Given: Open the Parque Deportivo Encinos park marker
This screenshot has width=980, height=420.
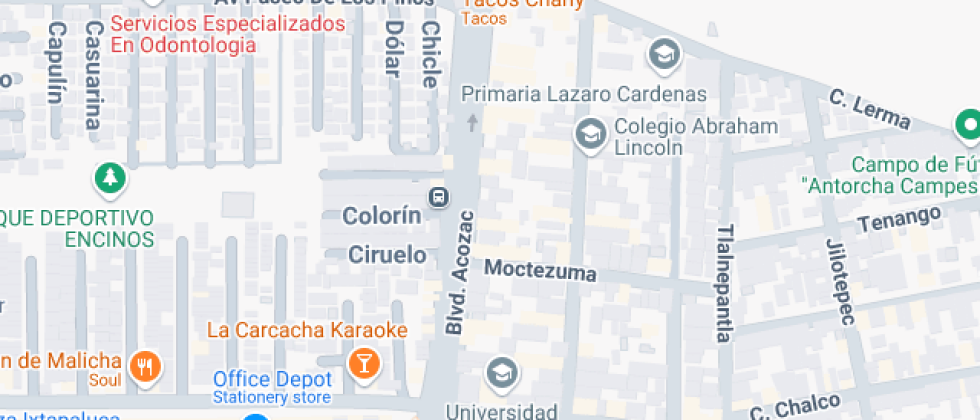Looking at the screenshot, I should (110, 179).
